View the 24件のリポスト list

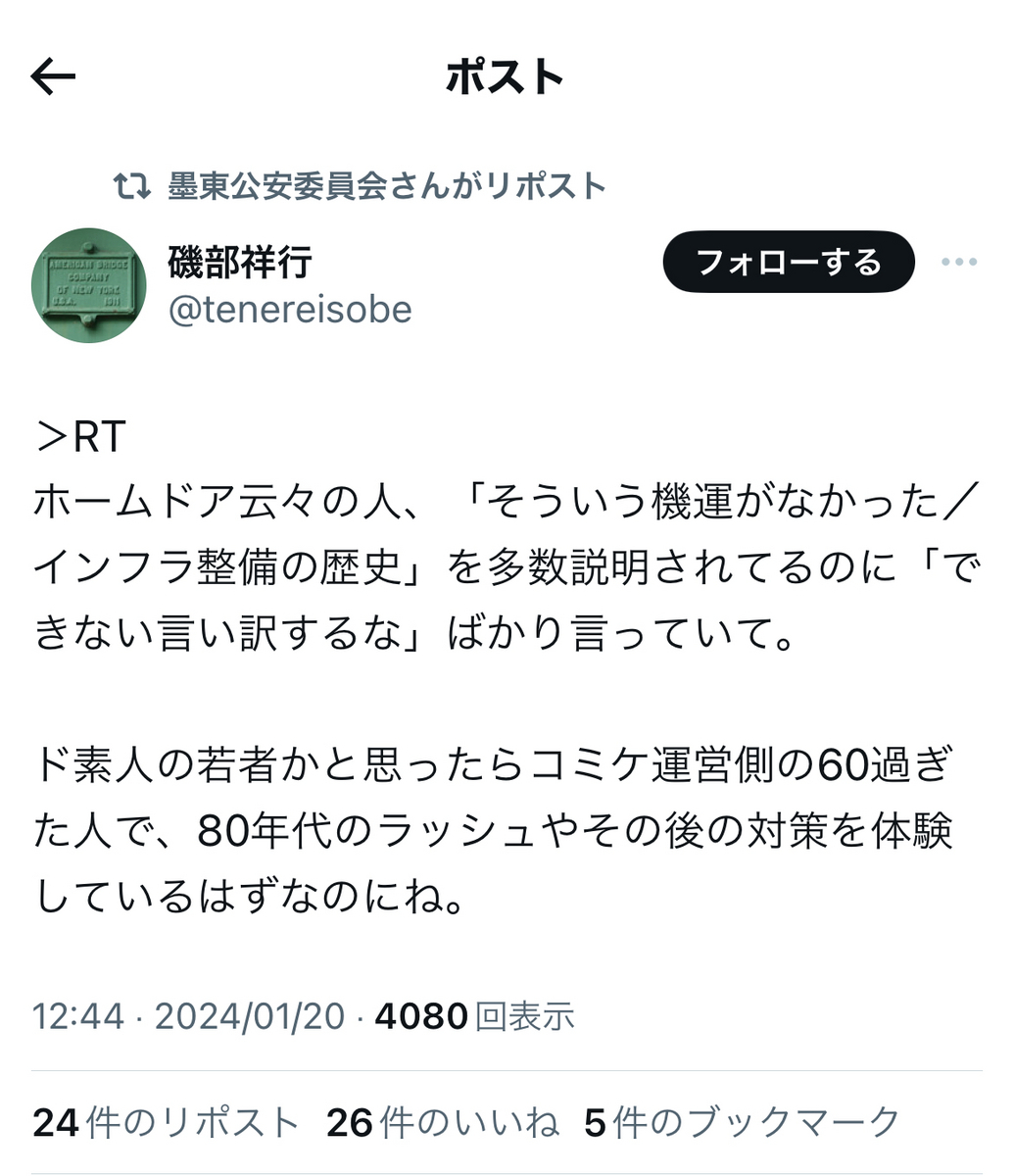coord(165,1123)
